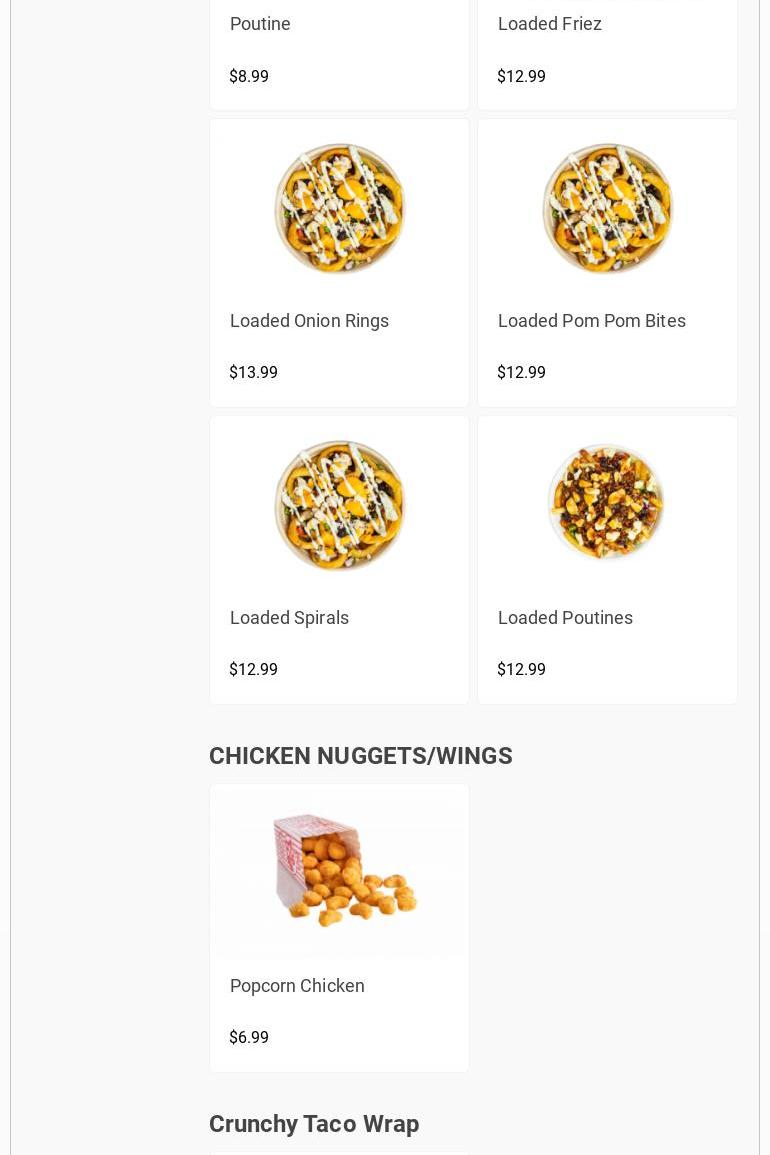Choose the Loaded Pom Pom Bites item
The image size is (770, 1155).
(x=606, y=263)
